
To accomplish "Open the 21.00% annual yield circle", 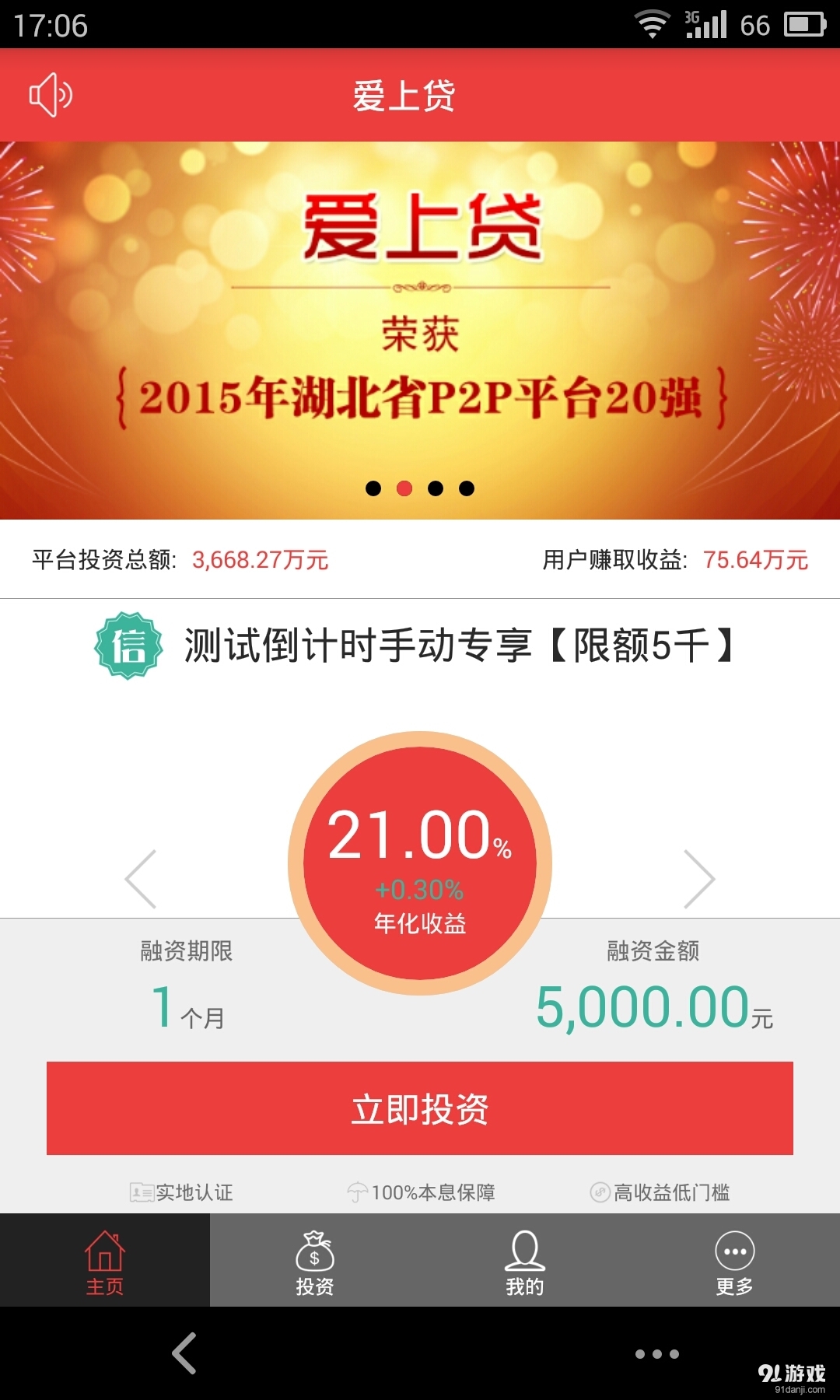I will click(420, 863).
